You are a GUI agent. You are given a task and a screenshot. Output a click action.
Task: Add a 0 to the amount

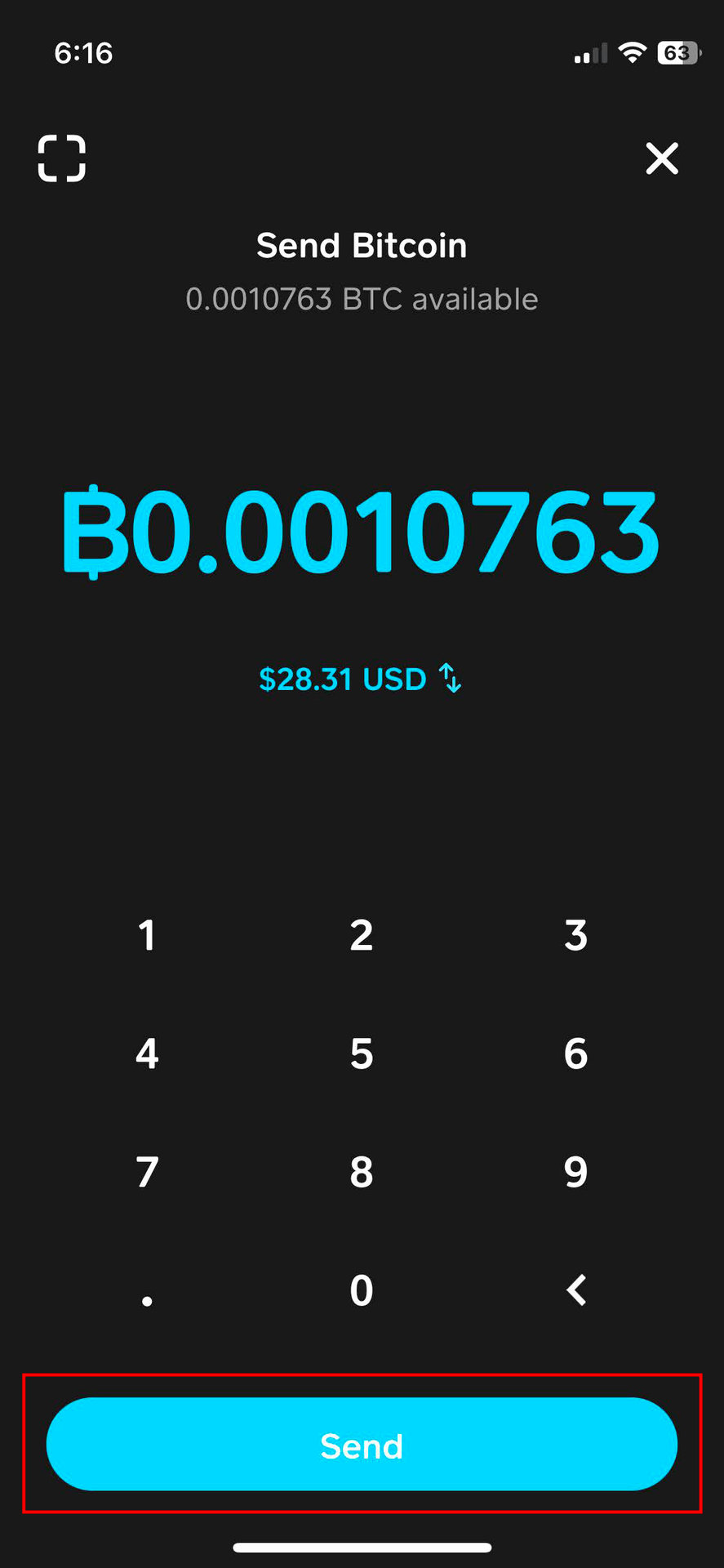coord(362,1290)
